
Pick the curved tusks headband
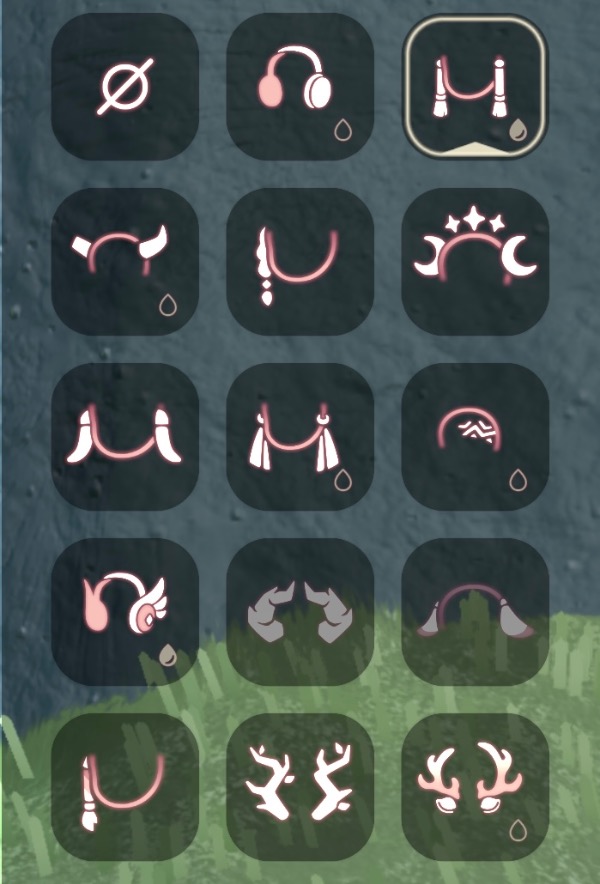point(125,437)
